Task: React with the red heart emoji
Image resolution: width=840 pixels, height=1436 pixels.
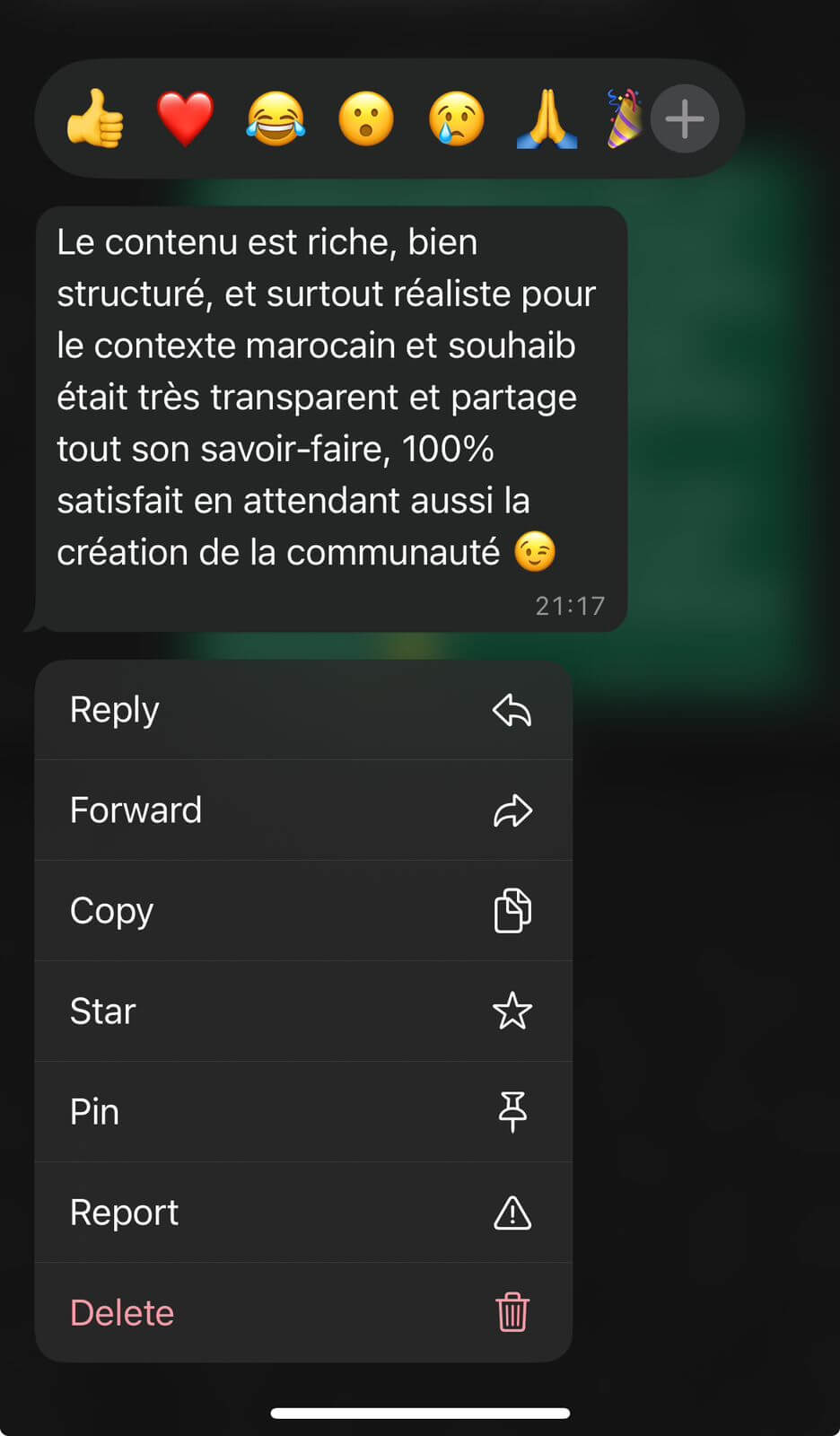Action: point(185,118)
